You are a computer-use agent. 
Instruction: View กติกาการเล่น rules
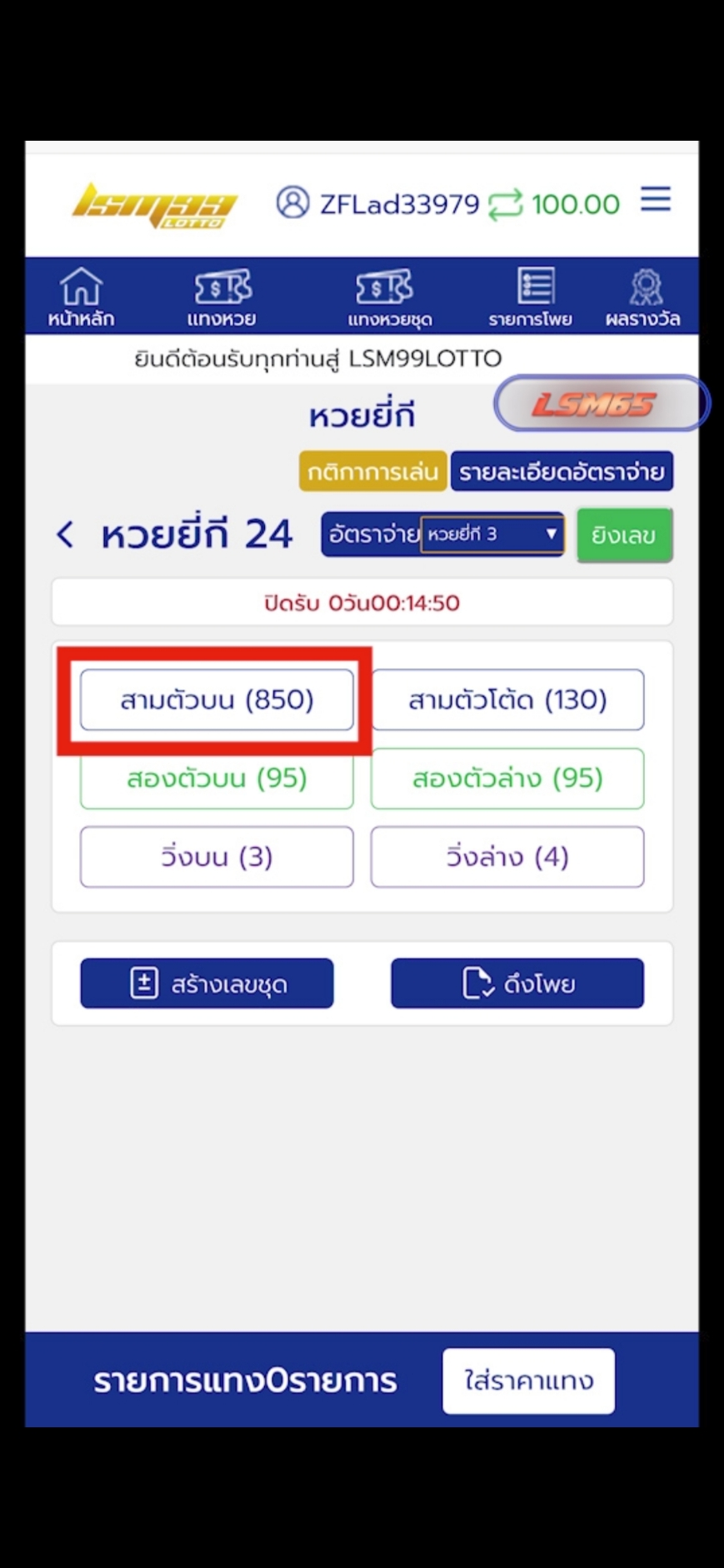click(372, 472)
